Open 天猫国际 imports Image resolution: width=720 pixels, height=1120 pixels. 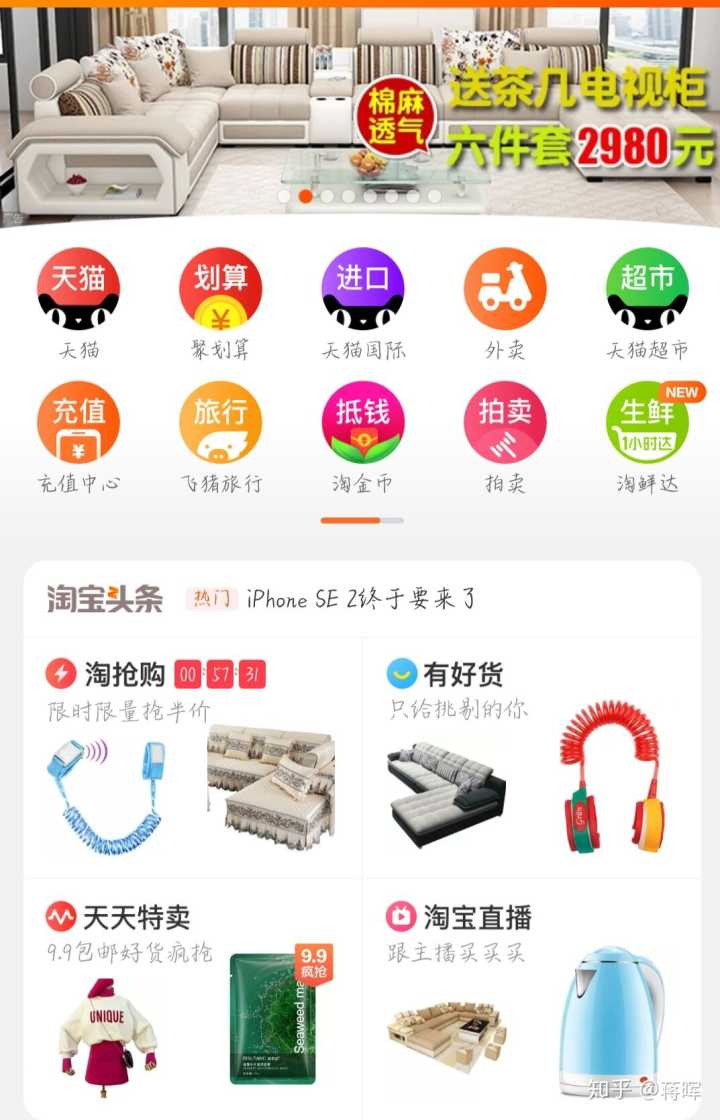click(362, 290)
